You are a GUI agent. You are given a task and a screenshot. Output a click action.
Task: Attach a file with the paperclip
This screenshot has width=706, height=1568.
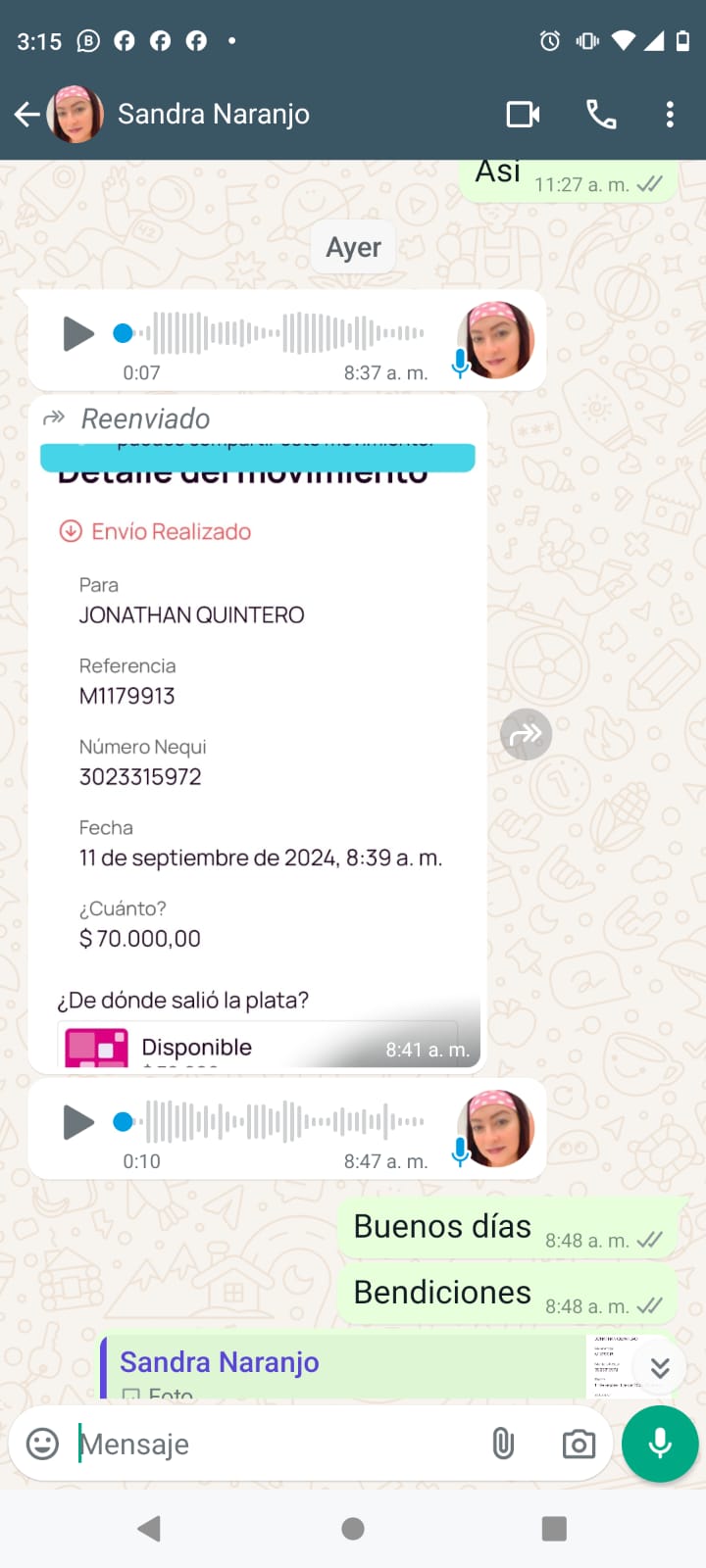(503, 1444)
